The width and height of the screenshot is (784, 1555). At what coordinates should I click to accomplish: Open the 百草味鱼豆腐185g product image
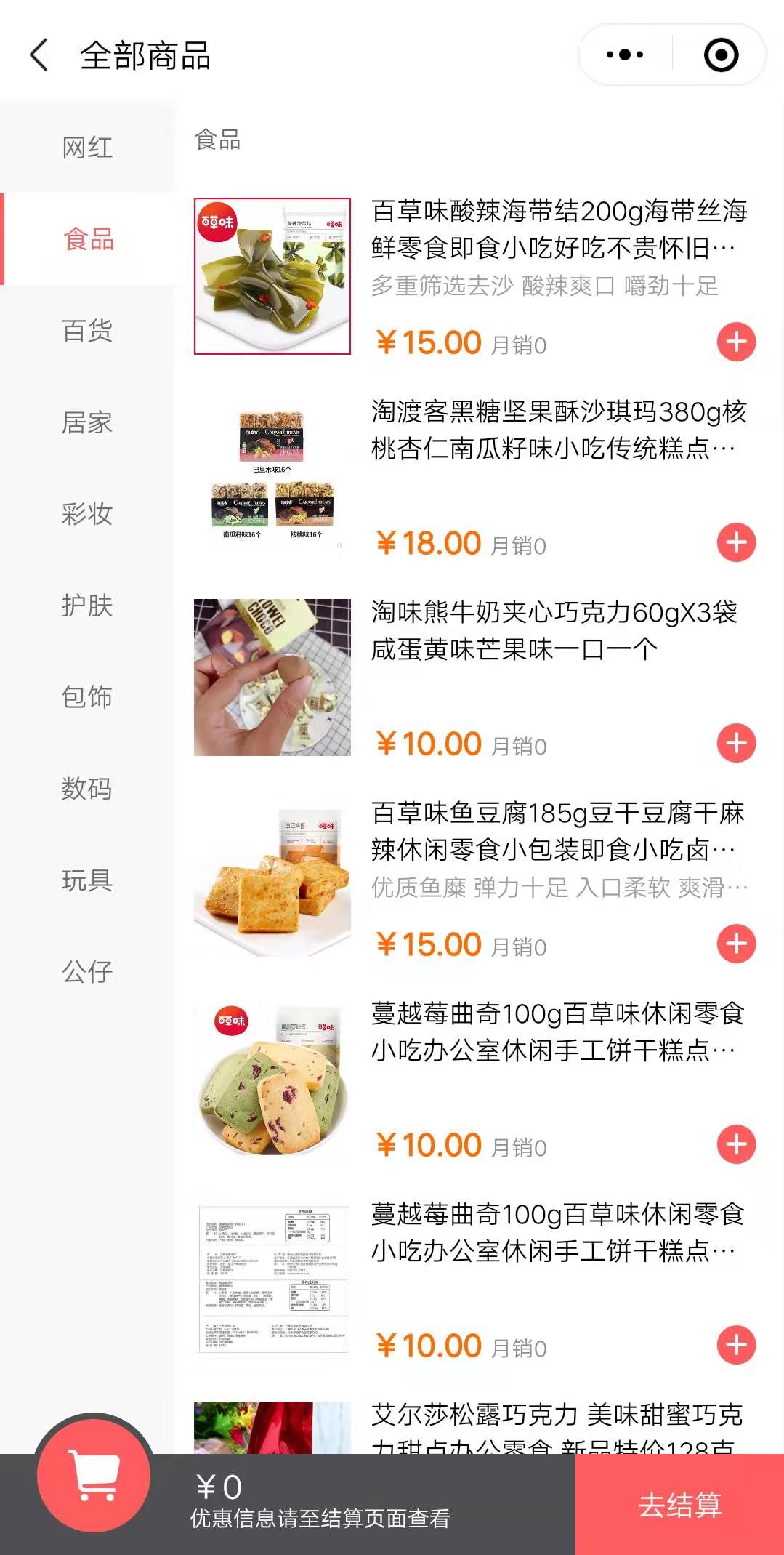[272, 878]
